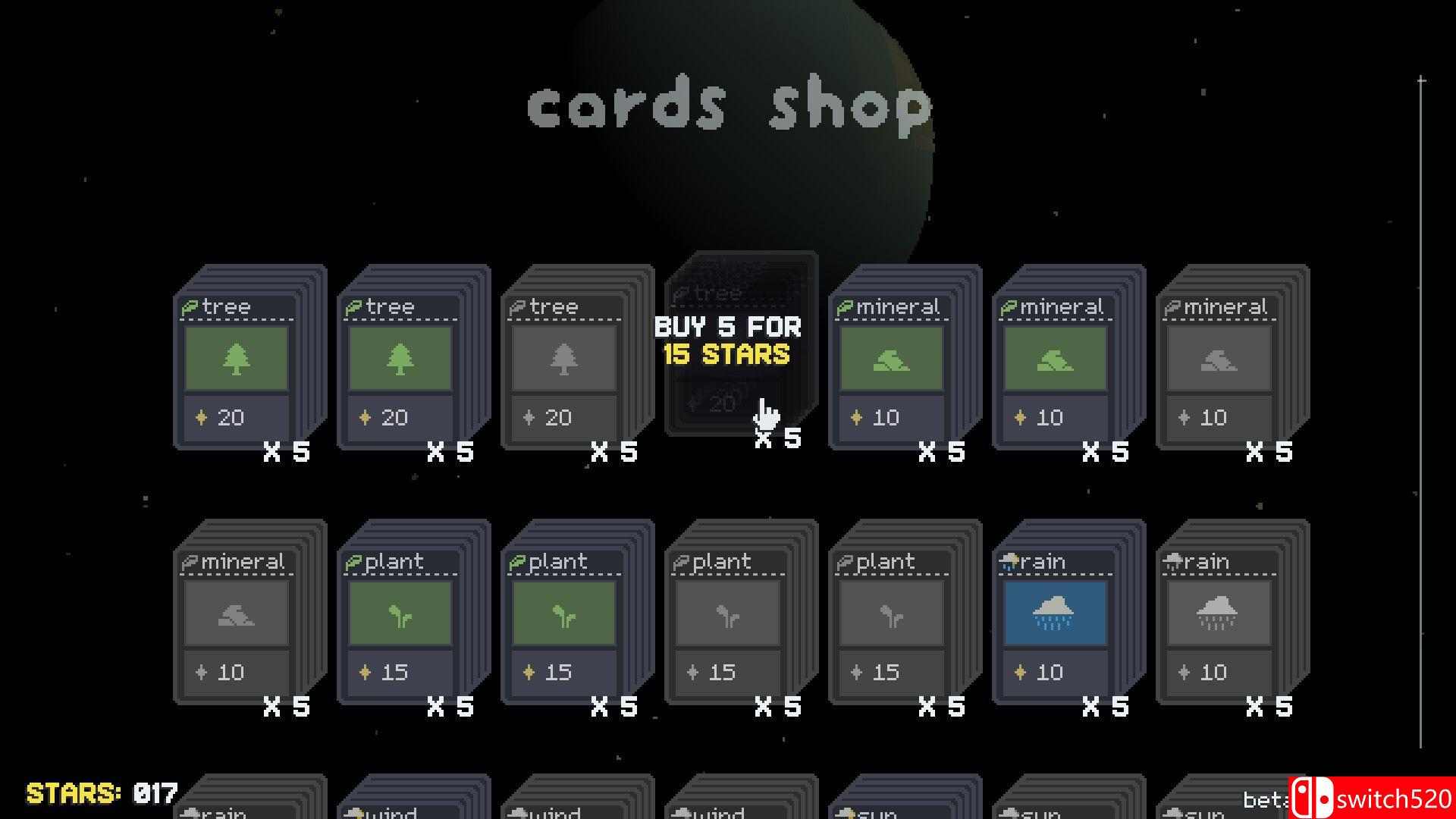The height and width of the screenshot is (819, 1456).
Task: Buy 5 tree cards for 15 stars
Action: point(726,341)
